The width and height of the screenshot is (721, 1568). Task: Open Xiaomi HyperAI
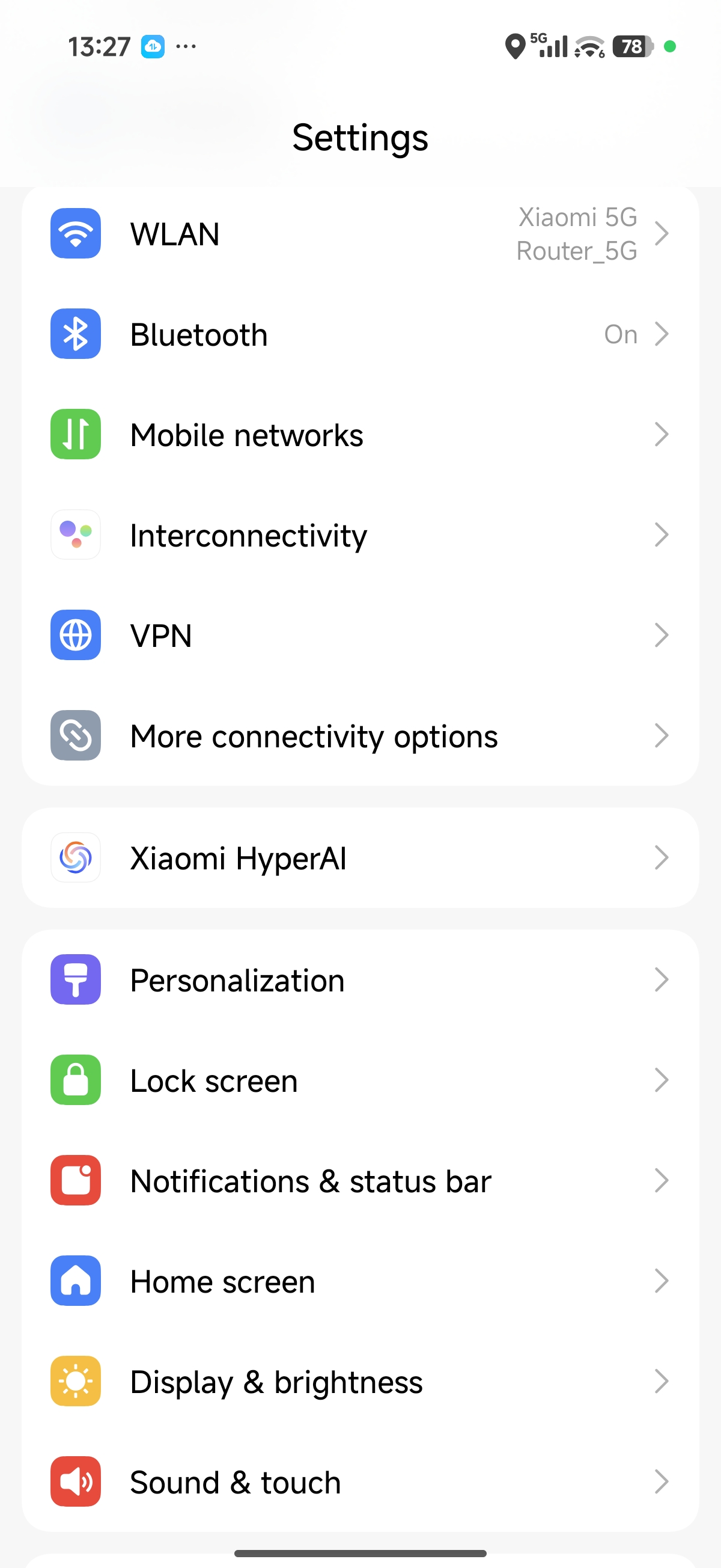click(359, 859)
